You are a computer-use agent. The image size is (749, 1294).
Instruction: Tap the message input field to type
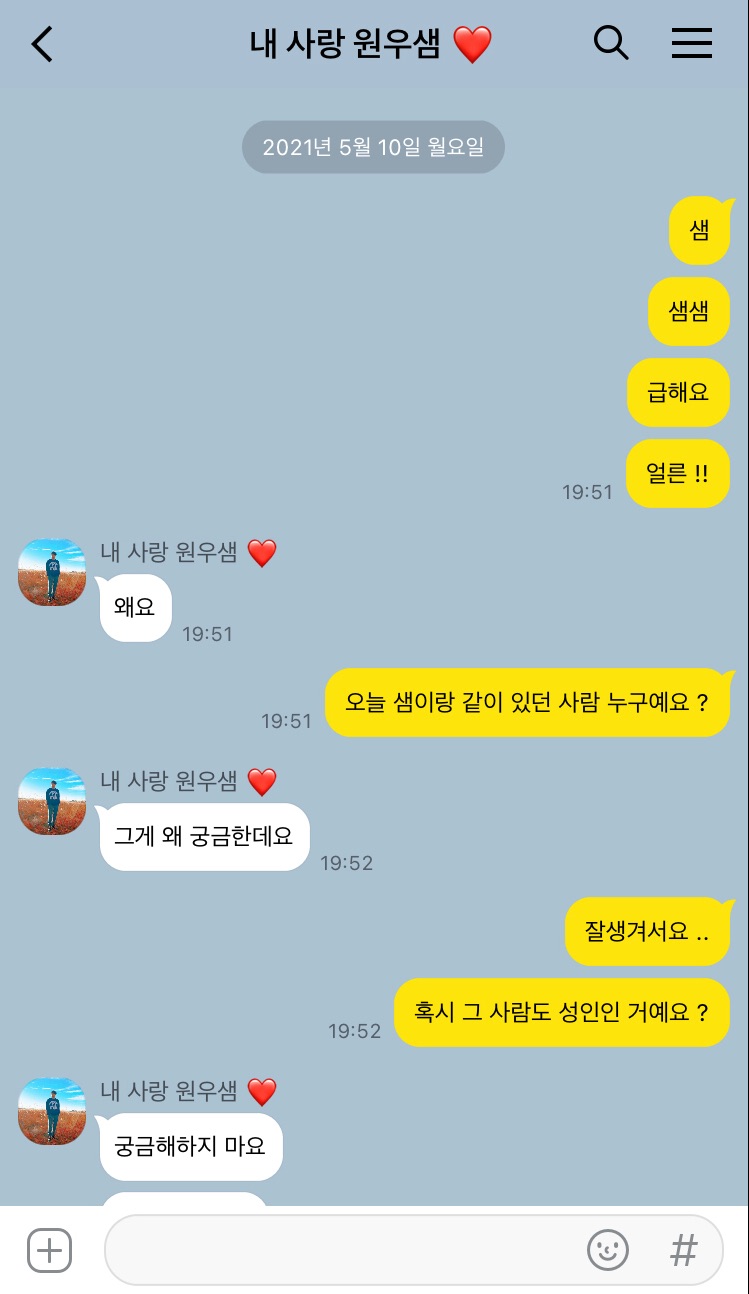350,1249
